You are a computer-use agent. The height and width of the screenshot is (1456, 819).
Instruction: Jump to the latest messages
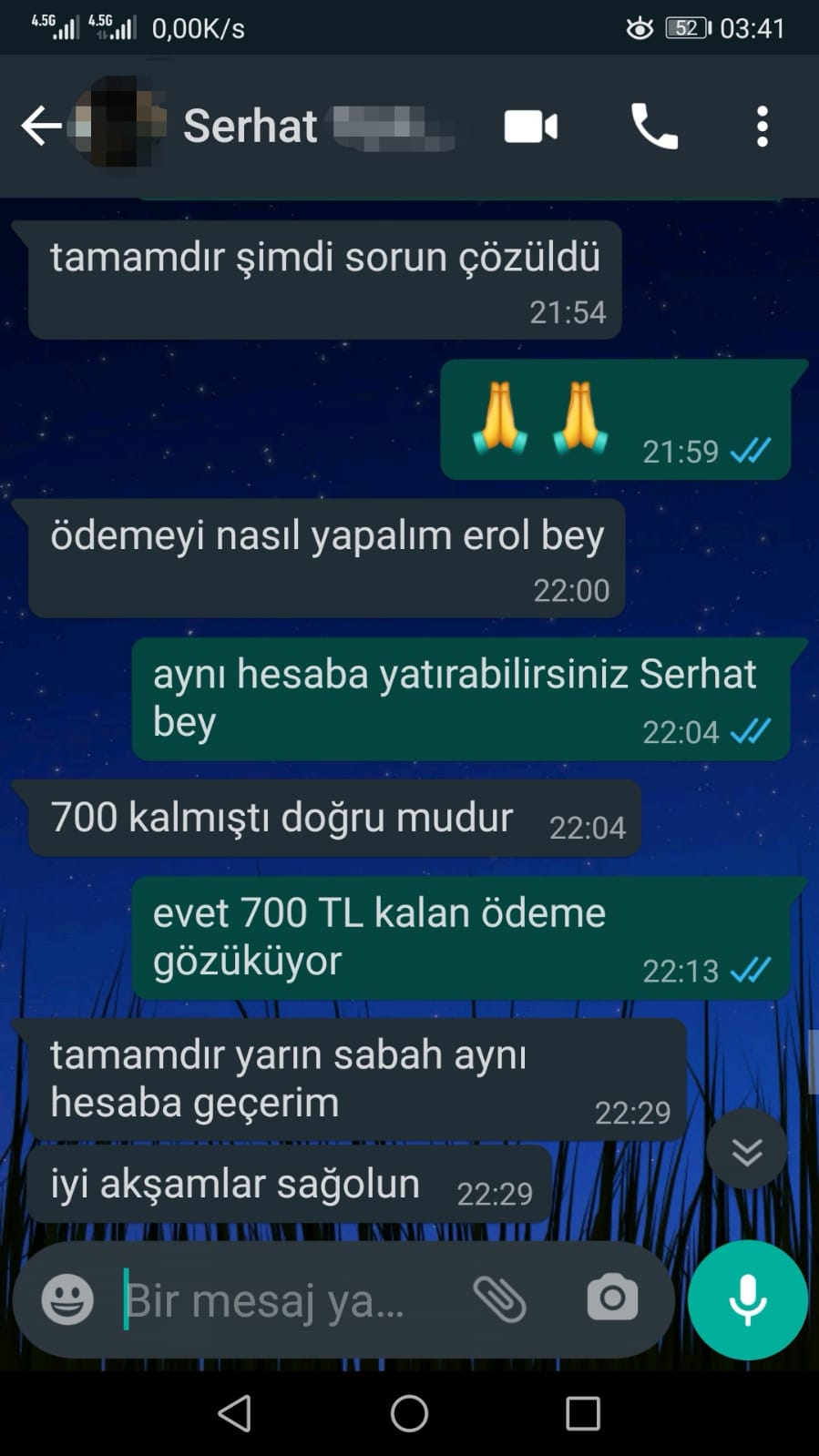(747, 1151)
